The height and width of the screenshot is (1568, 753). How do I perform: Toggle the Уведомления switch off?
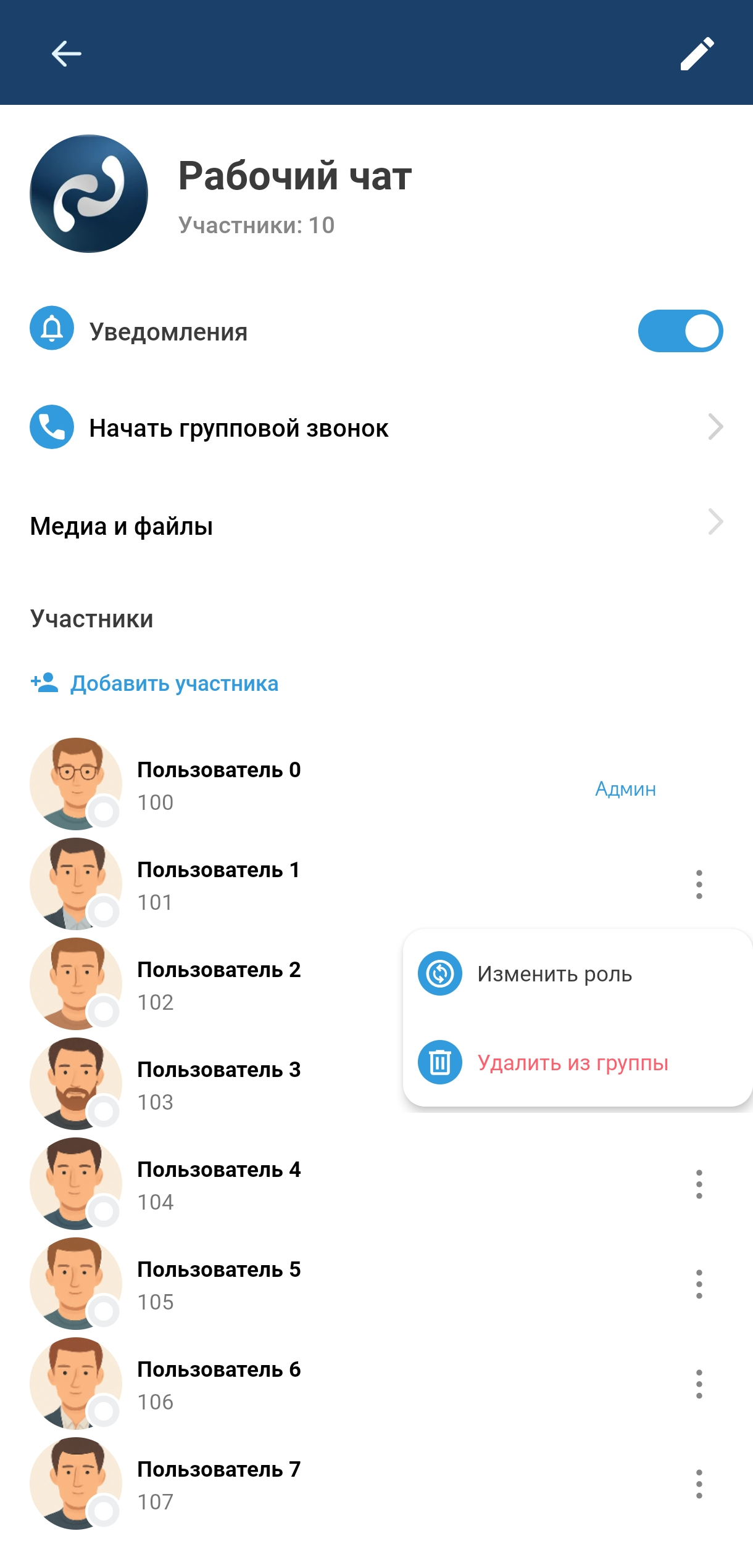point(680,331)
